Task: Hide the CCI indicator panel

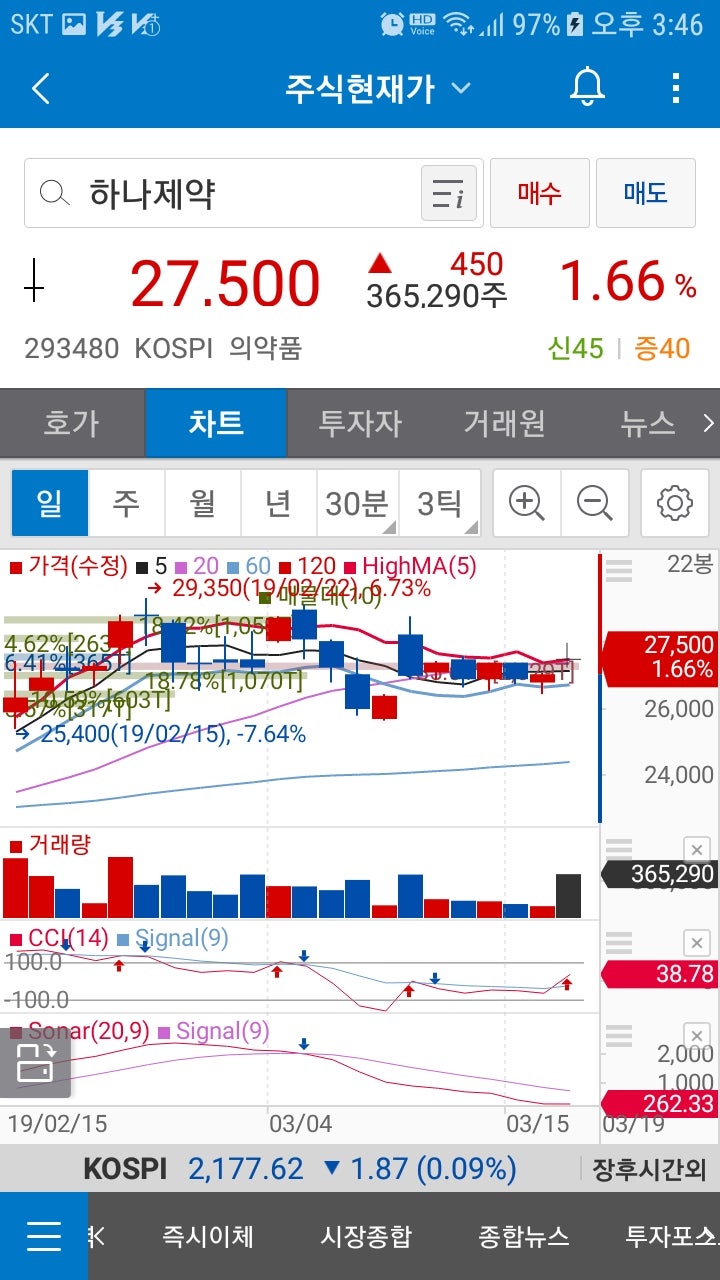Action: click(x=695, y=942)
